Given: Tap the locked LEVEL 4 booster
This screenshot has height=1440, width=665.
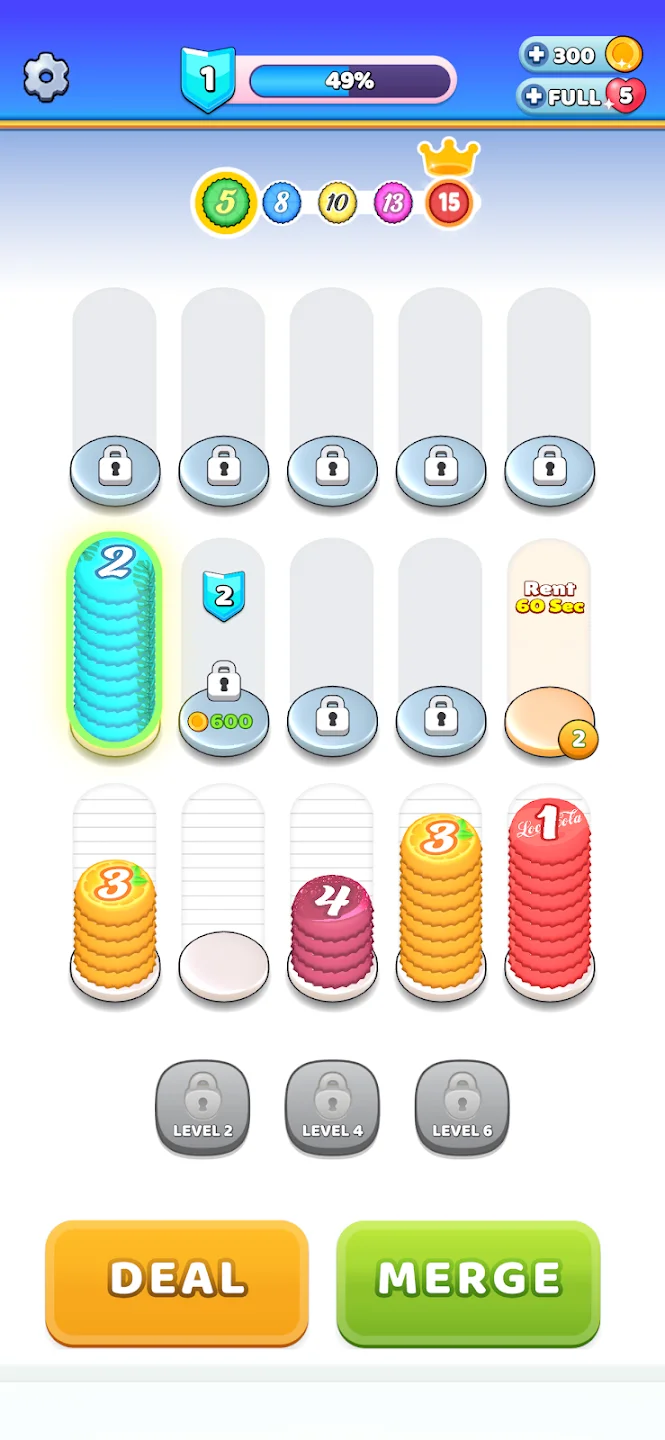Looking at the screenshot, I should pos(332,1107).
